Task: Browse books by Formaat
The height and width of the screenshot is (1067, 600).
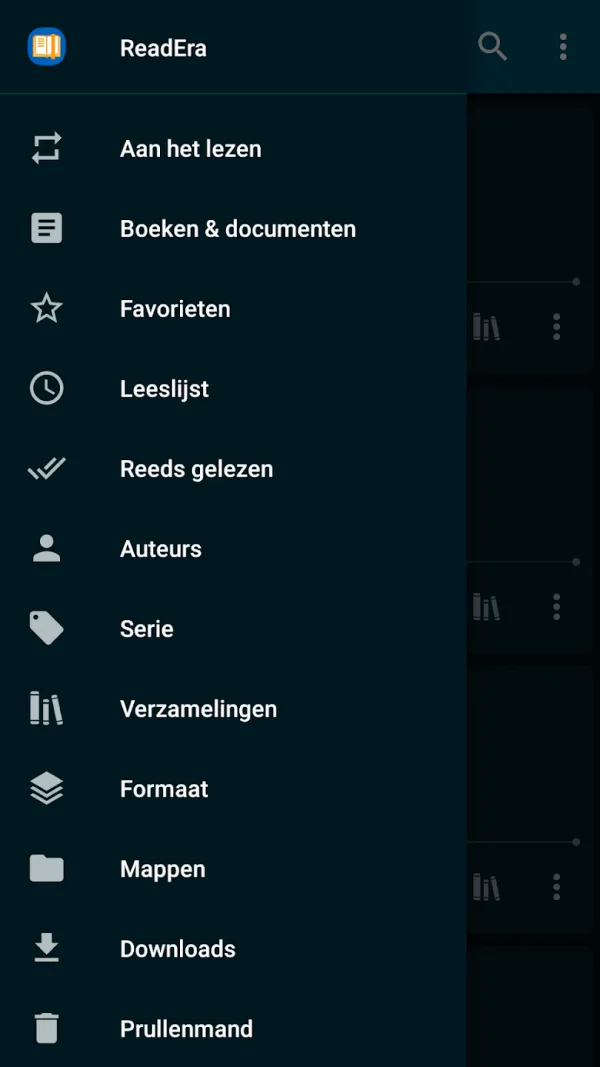Action: (233, 789)
